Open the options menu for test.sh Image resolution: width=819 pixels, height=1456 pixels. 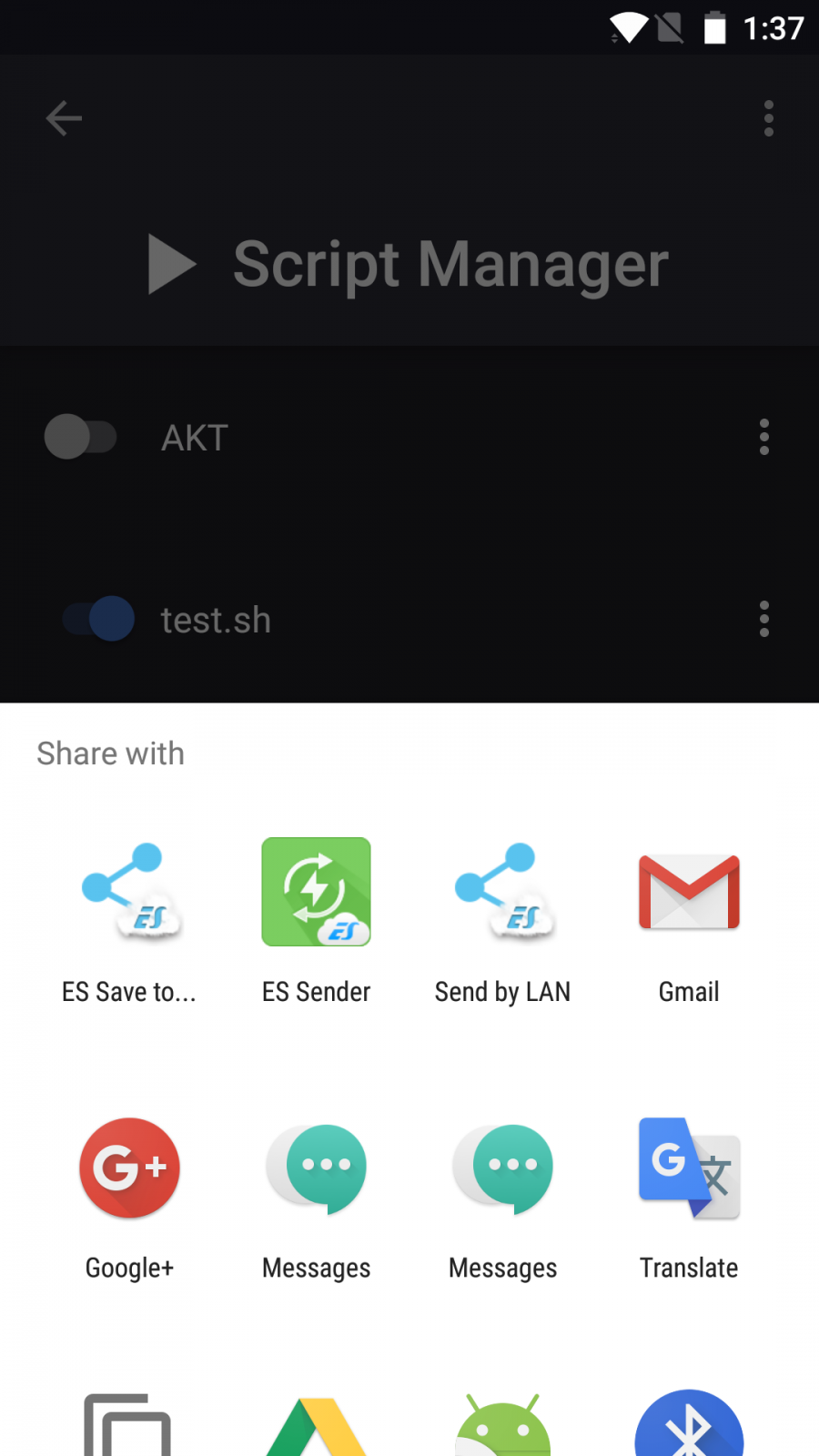(x=764, y=619)
